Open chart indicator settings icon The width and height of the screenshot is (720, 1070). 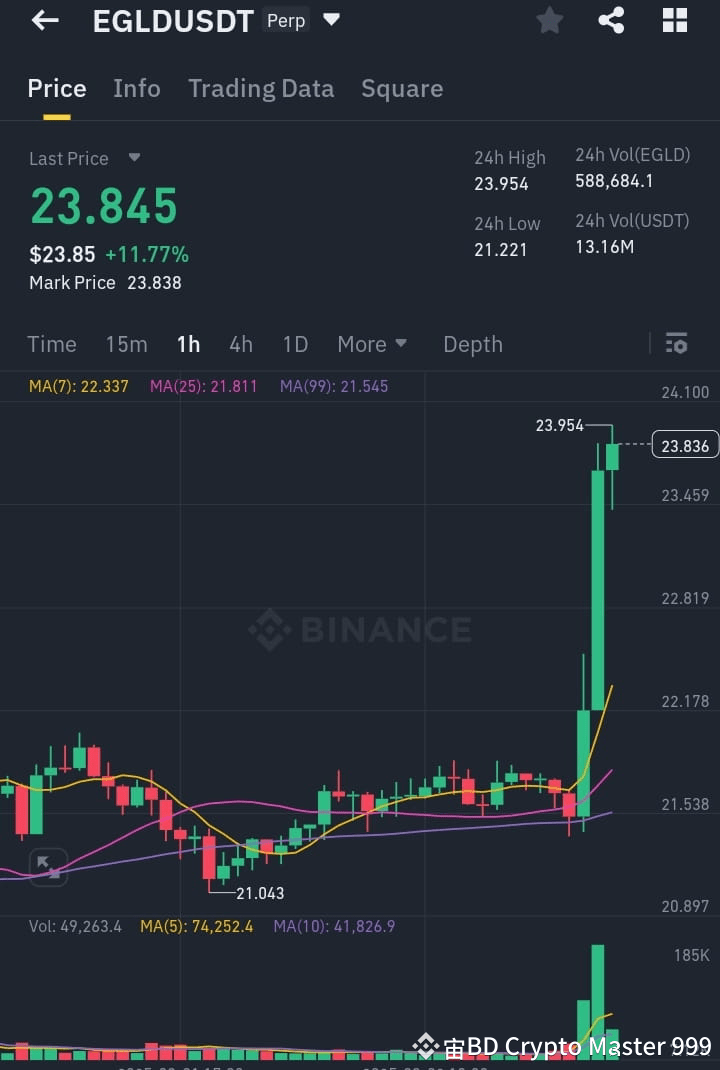676,343
